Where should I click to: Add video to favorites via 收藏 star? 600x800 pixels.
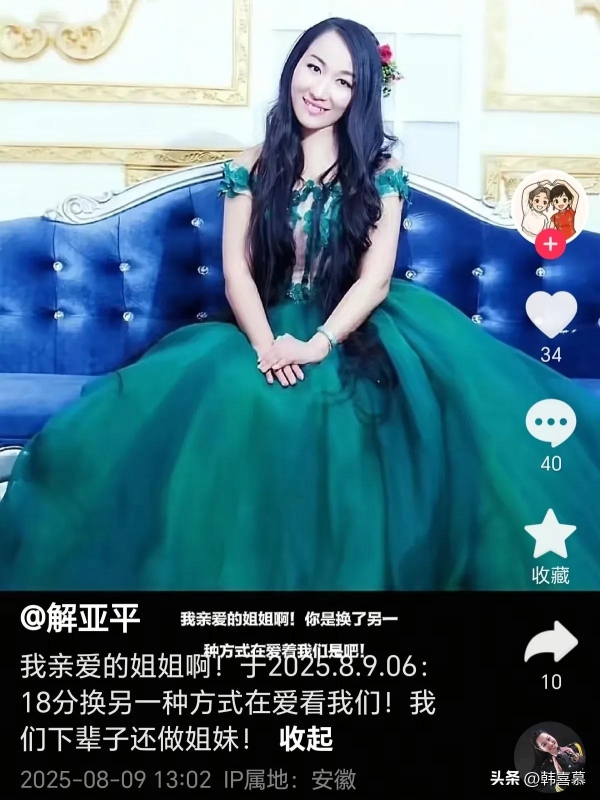[551, 534]
